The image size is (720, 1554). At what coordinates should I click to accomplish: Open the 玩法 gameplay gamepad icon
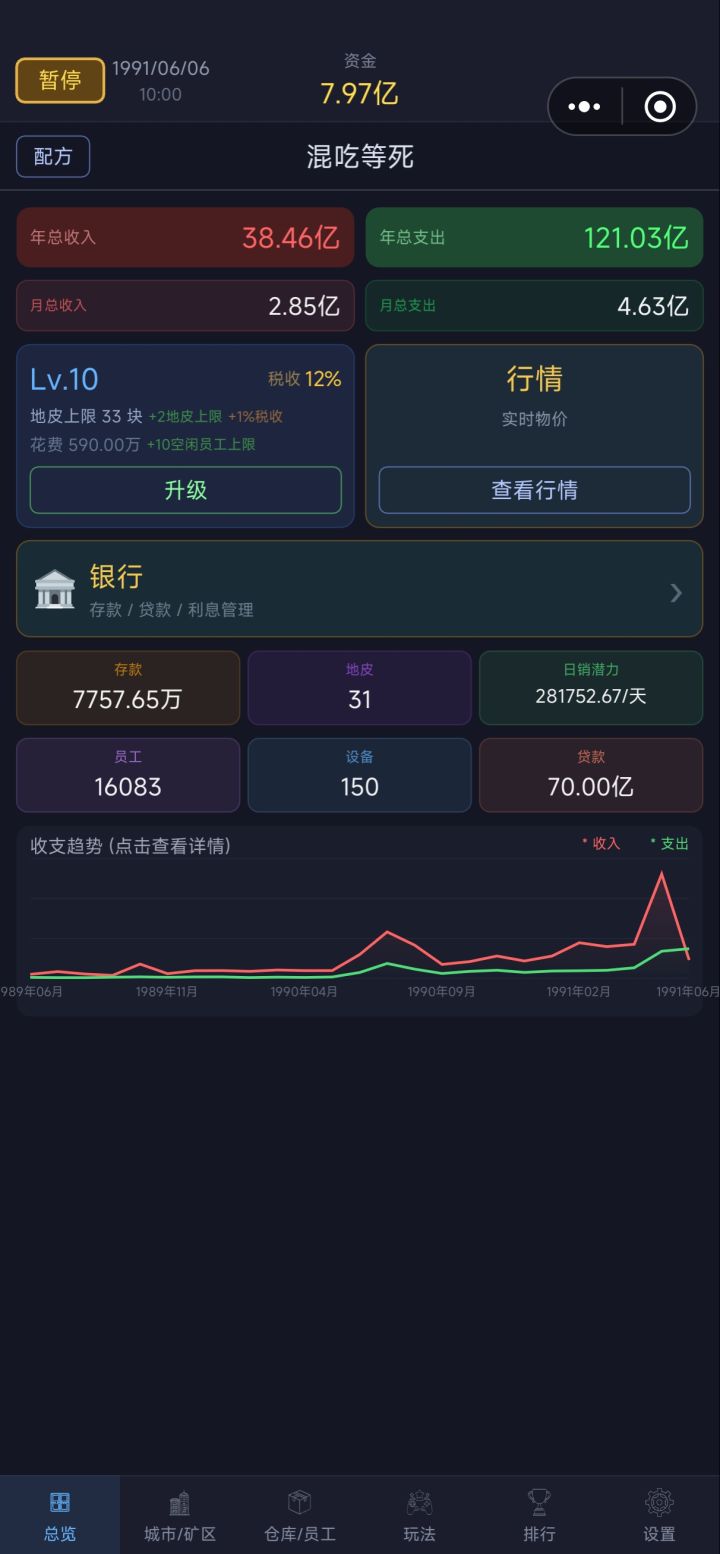pos(419,1500)
